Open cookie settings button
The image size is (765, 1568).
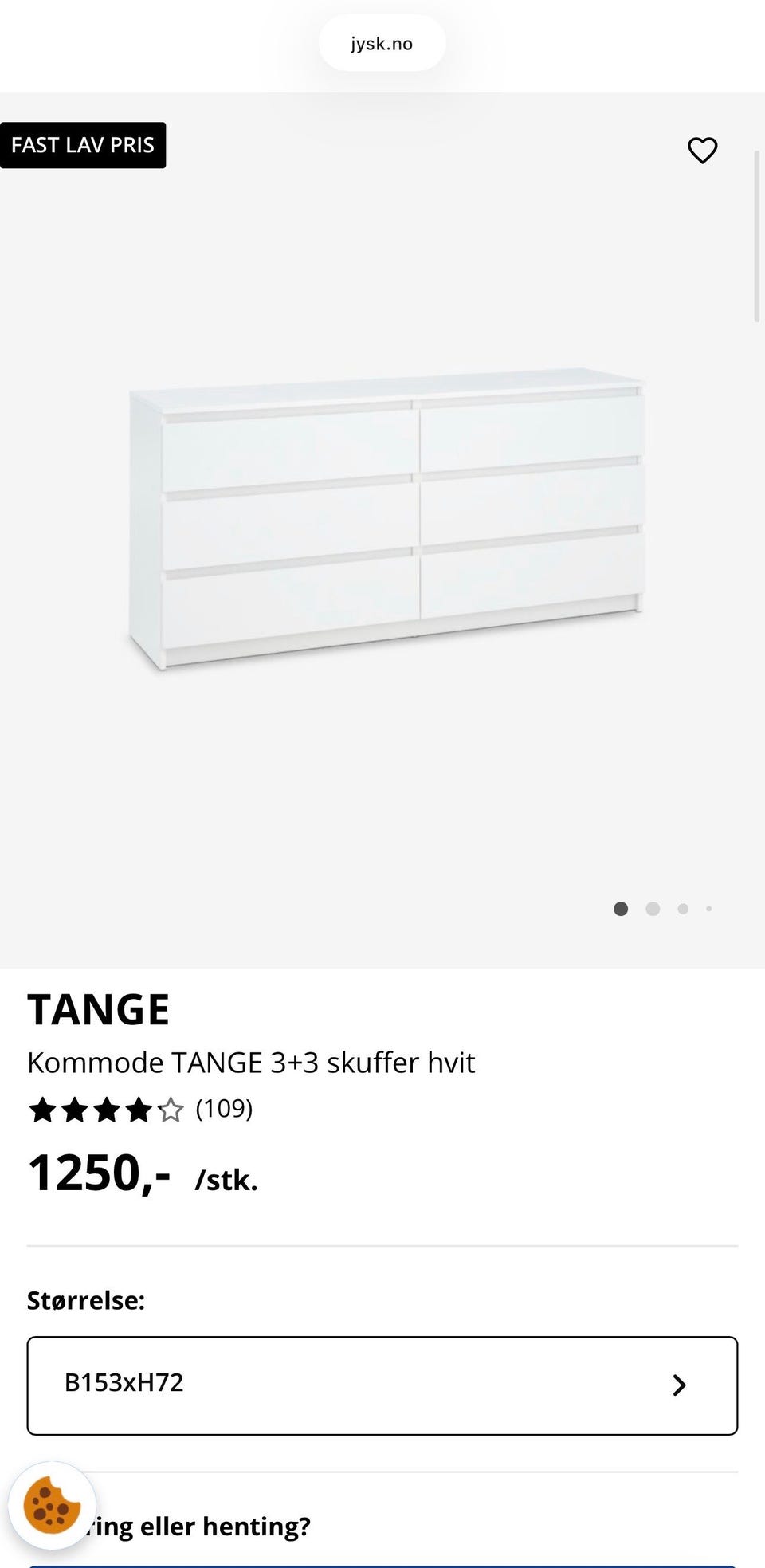(x=52, y=1505)
